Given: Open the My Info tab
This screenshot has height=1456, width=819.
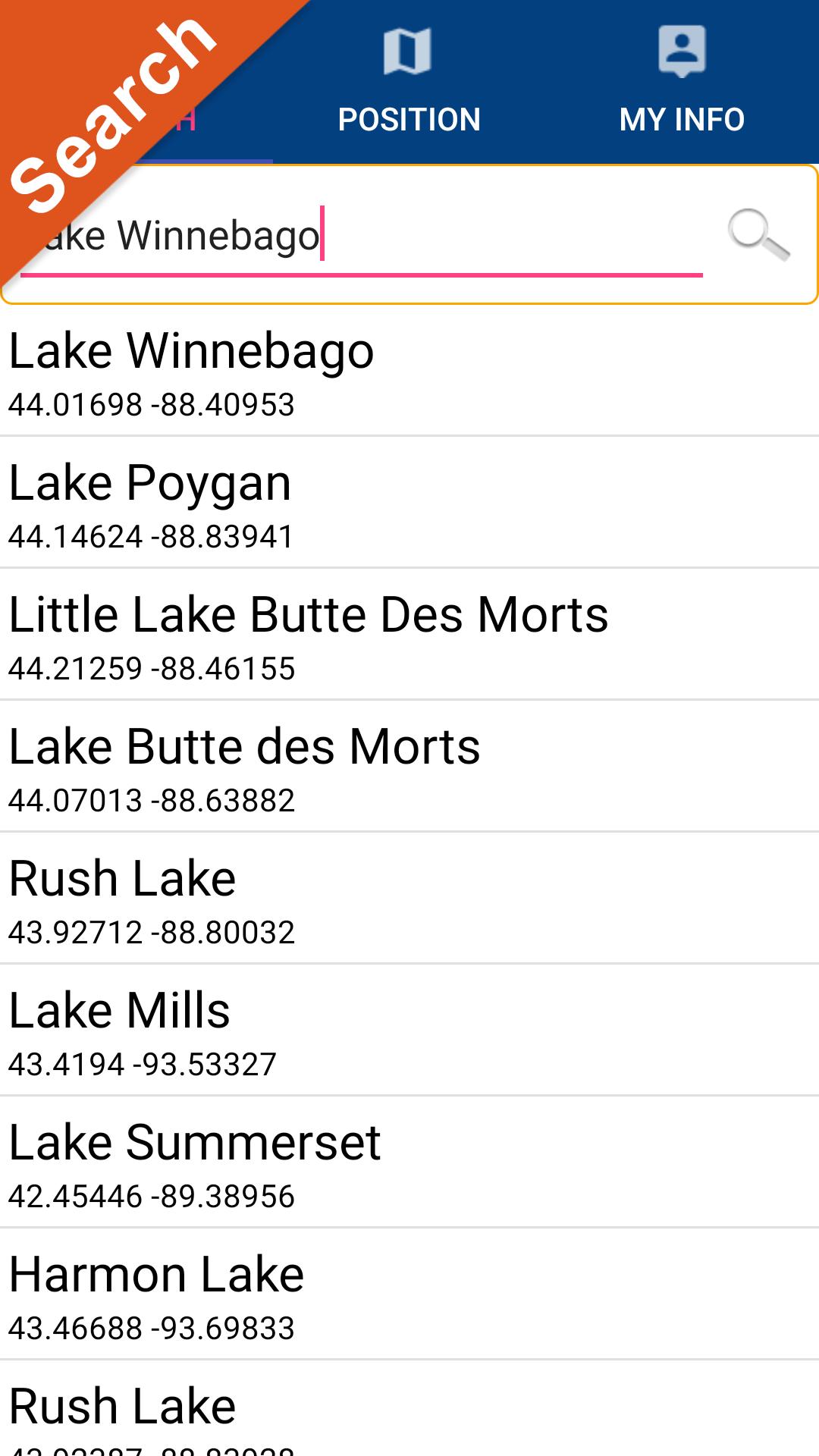Looking at the screenshot, I should pos(682,82).
